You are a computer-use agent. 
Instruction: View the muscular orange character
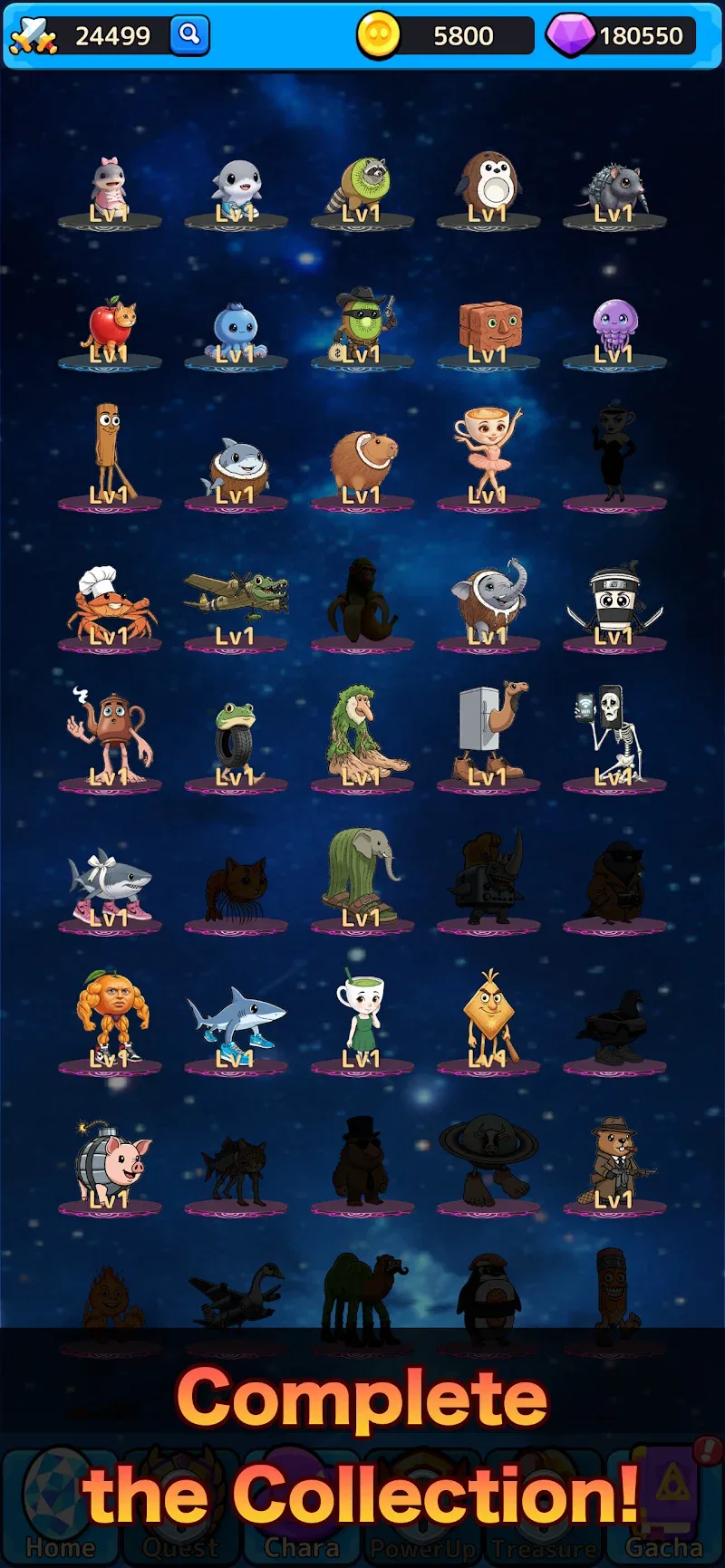pos(110,1015)
